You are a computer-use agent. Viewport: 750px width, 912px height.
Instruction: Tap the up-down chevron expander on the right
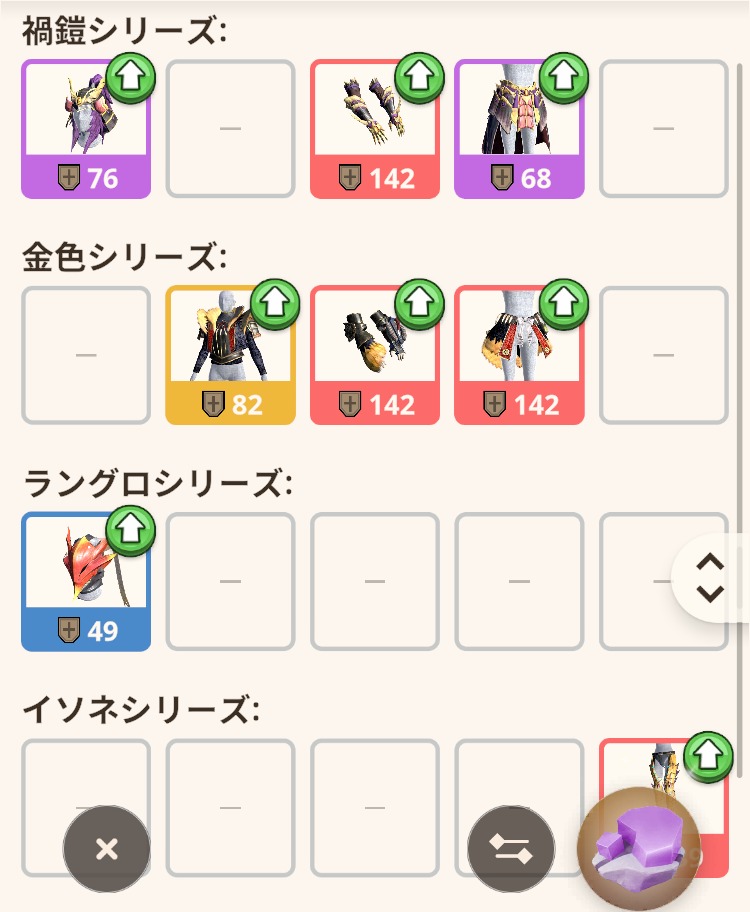pyautogui.click(x=710, y=578)
